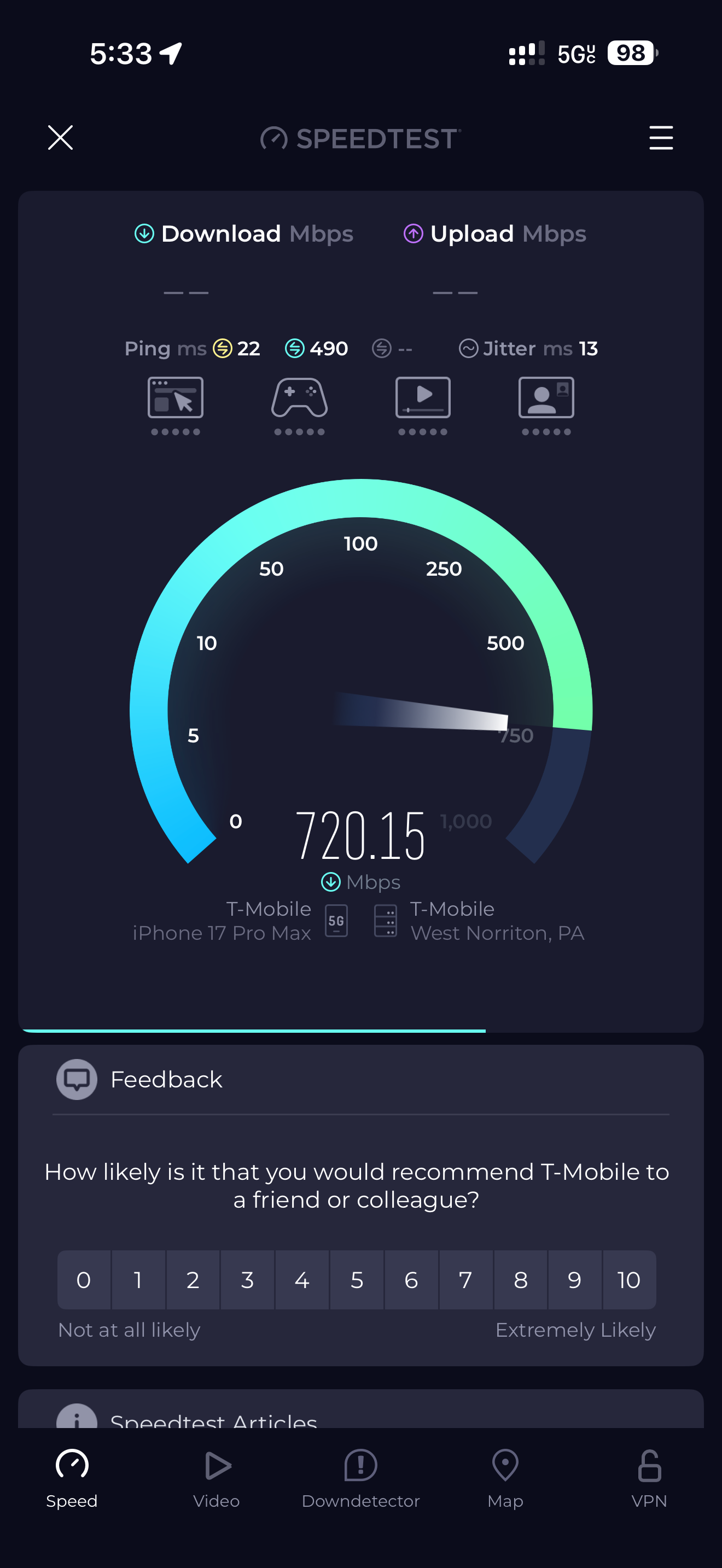The height and width of the screenshot is (1568, 722).
Task: Open Speedtest Articles section
Action: pos(213,1419)
